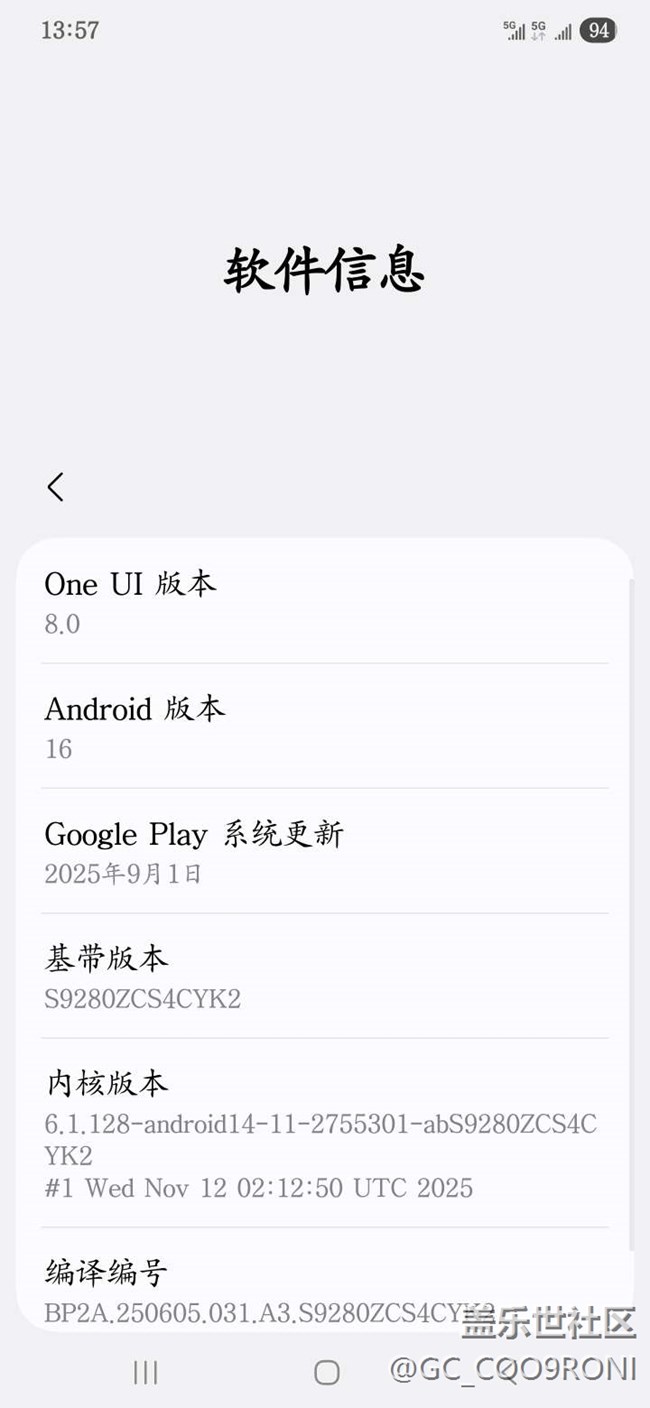Go to the home screen
Viewport: 650px width, 1408px height.
click(x=326, y=1372)
